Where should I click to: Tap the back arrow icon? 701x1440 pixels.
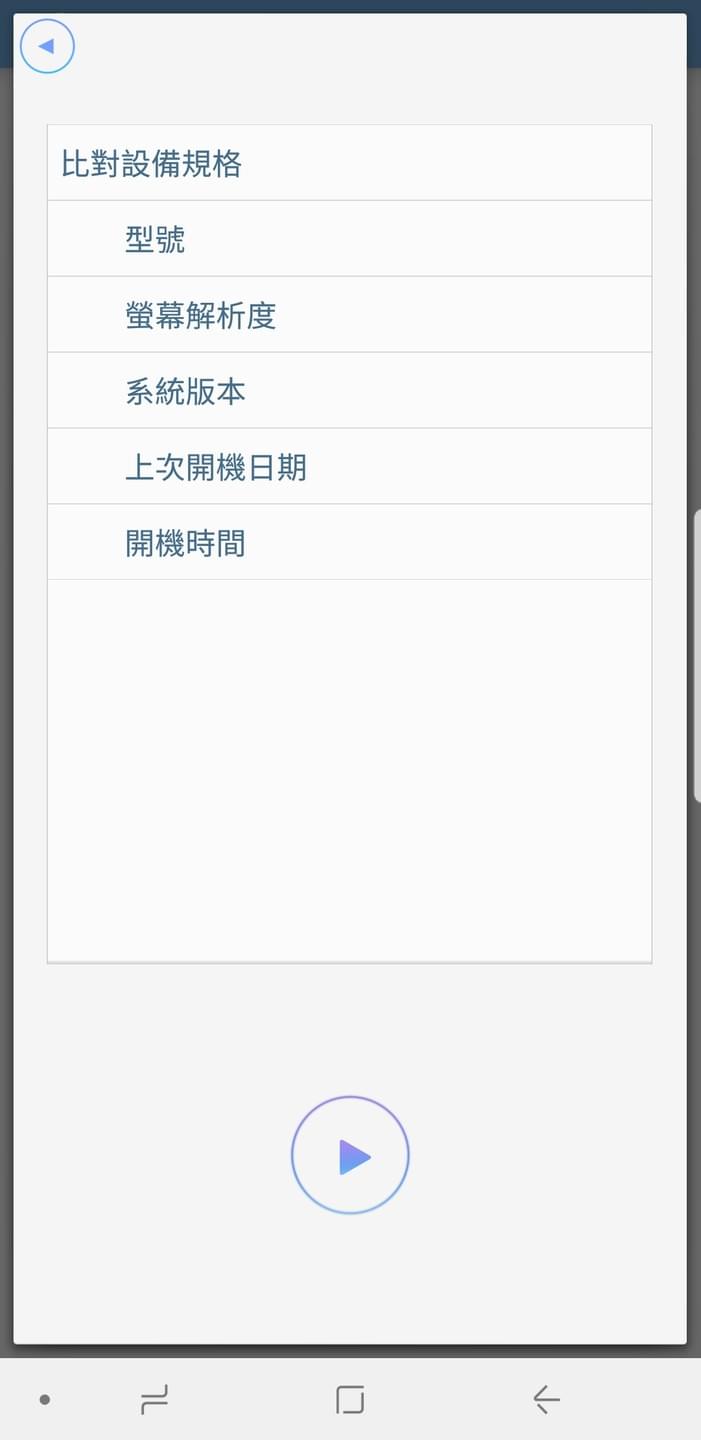pos(47,46)
